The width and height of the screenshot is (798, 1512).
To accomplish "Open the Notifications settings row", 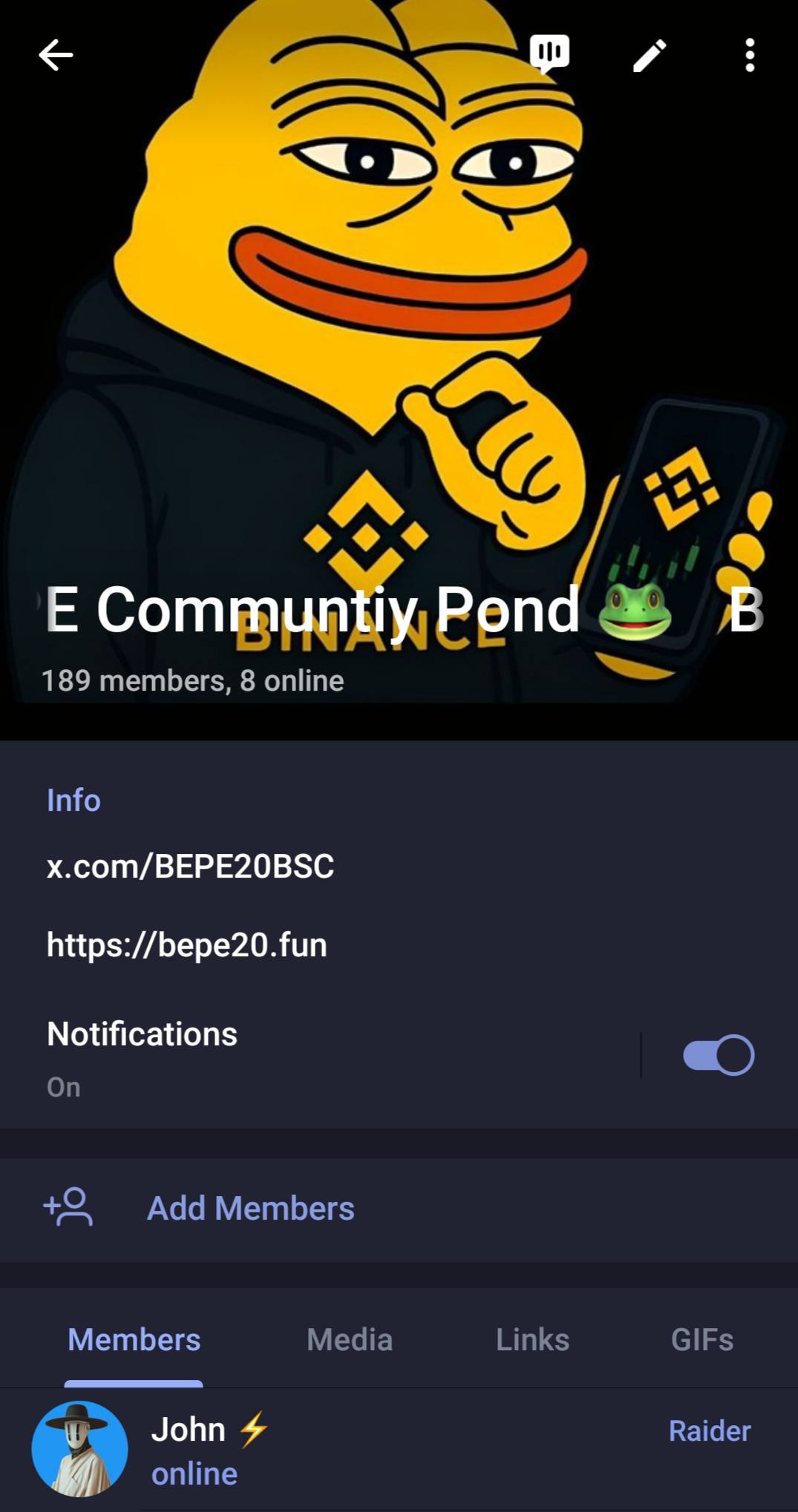I will pyautogui.click(x=319, y=1057).
